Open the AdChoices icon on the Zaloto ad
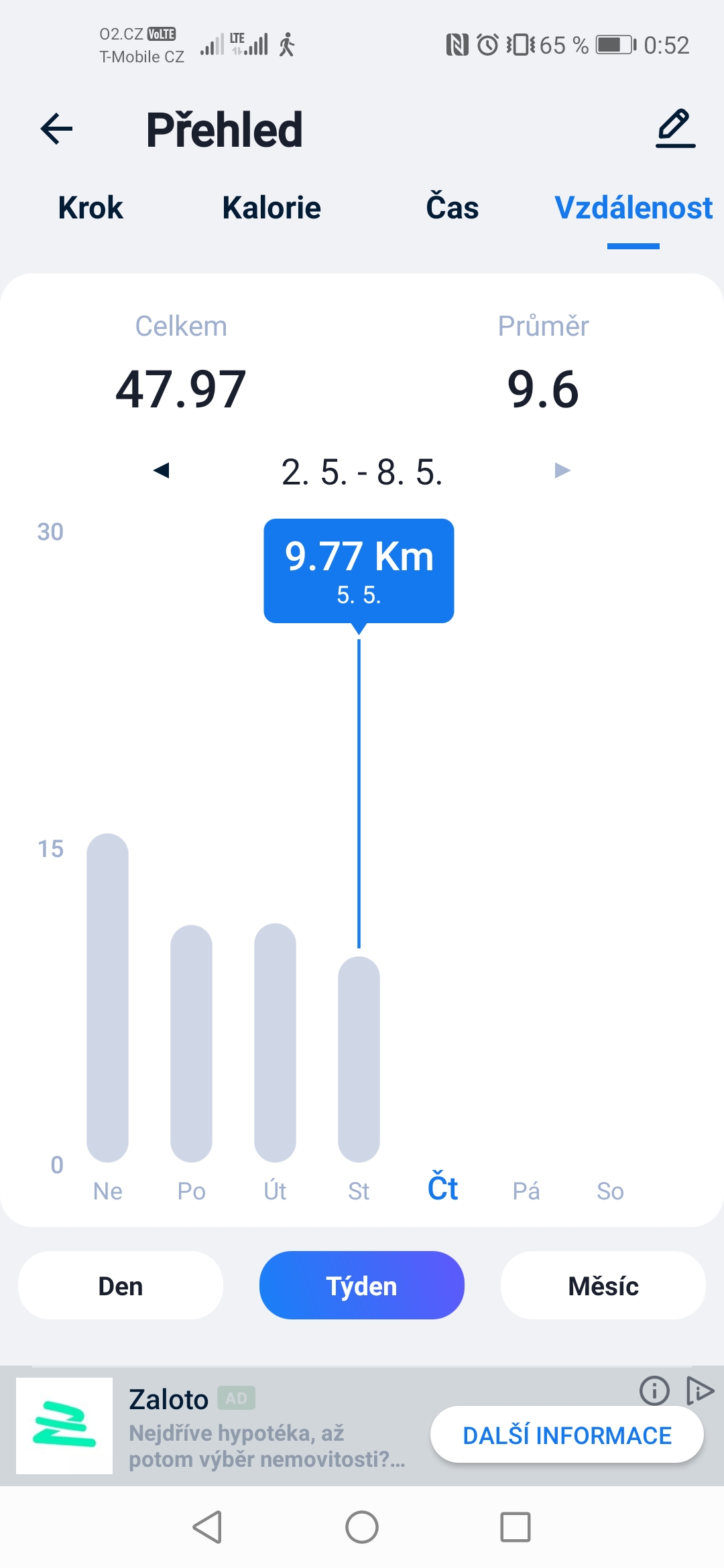The image size is (724, 1568). [x=700, y=1390]
